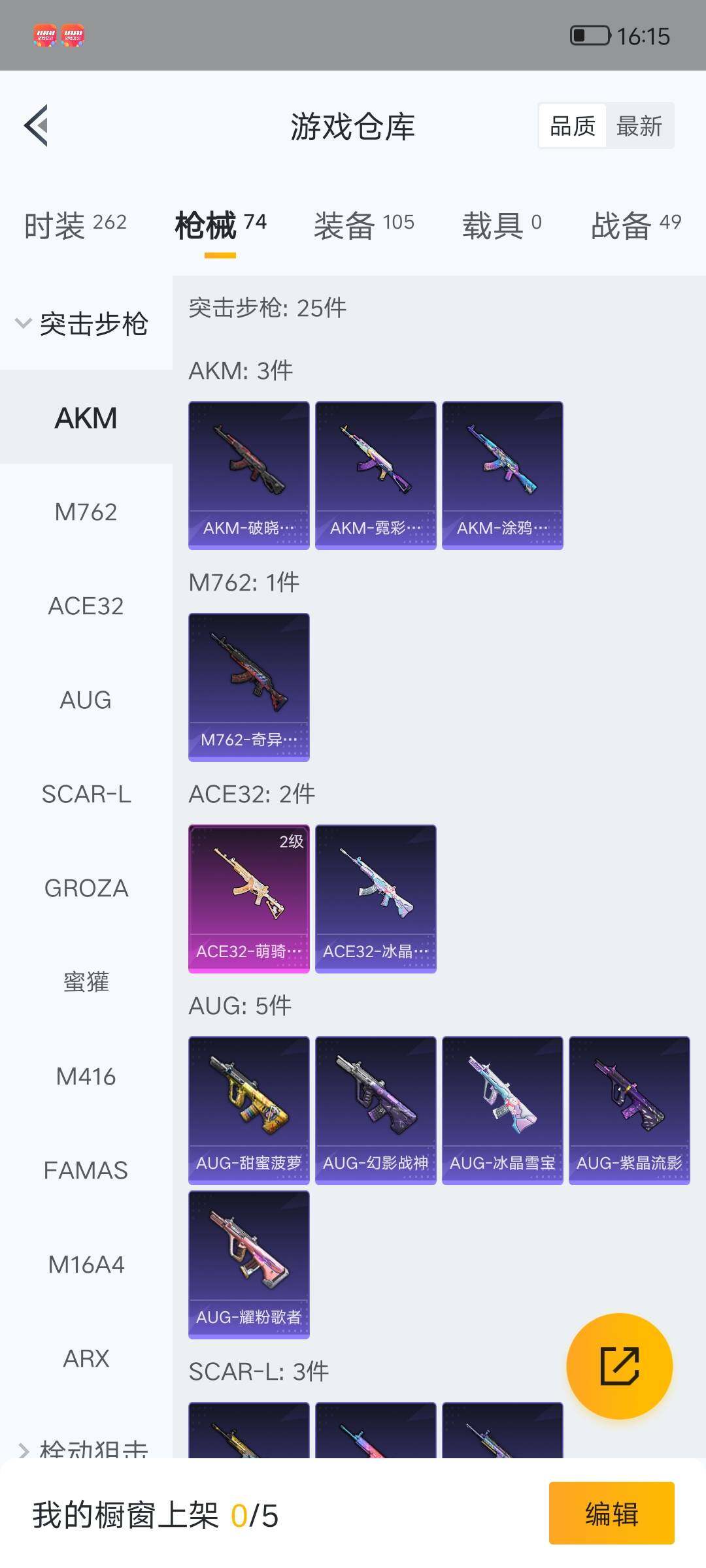Choose FAMAS in the side list
The height and width of the screenshot is (1568, 706).
pyautogui.click(x=86, y=1171)
